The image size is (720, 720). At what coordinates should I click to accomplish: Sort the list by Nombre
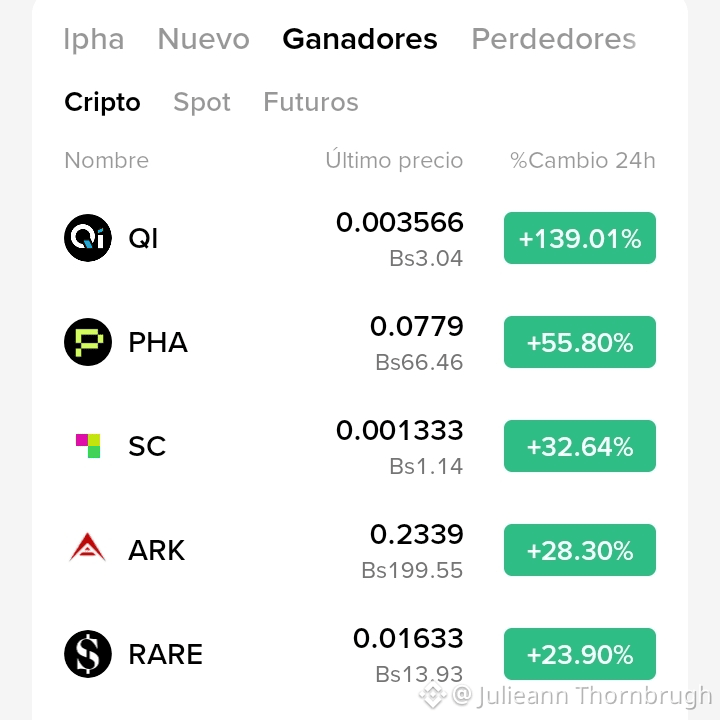pyautogui.click(x=107, y=161)
